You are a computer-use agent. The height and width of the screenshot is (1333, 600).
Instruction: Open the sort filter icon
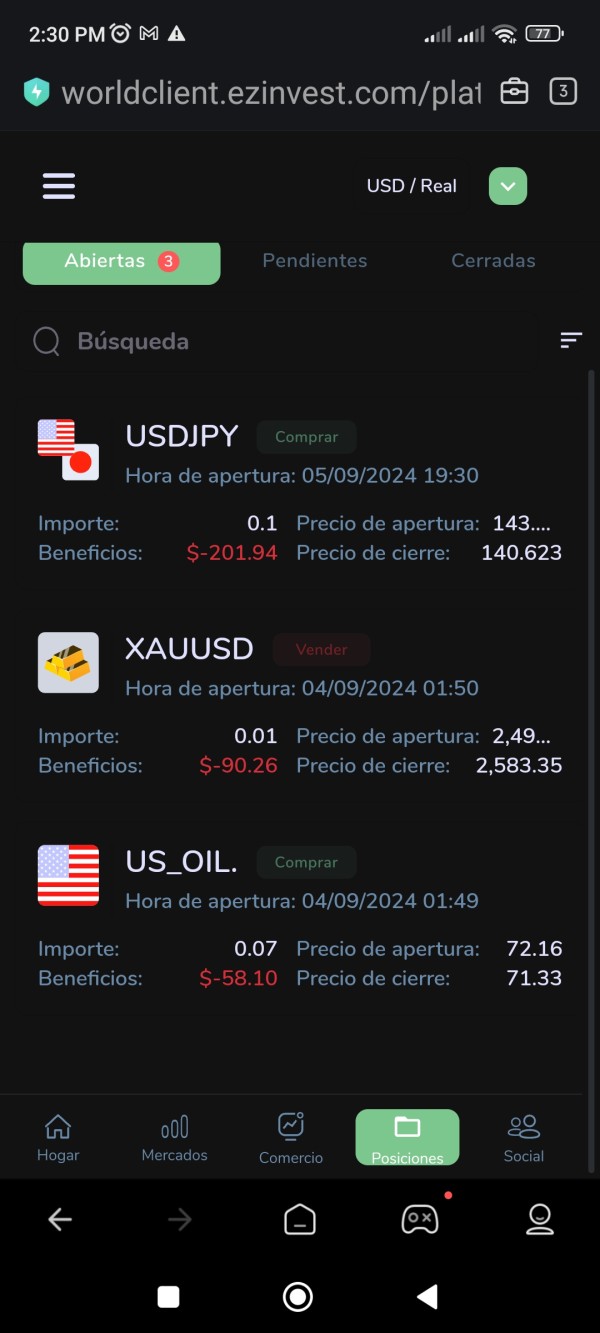(571, 341)
